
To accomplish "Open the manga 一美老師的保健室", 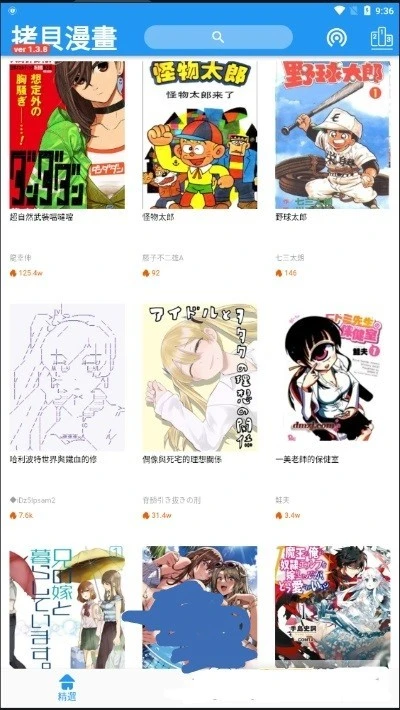I will [333, 377].
